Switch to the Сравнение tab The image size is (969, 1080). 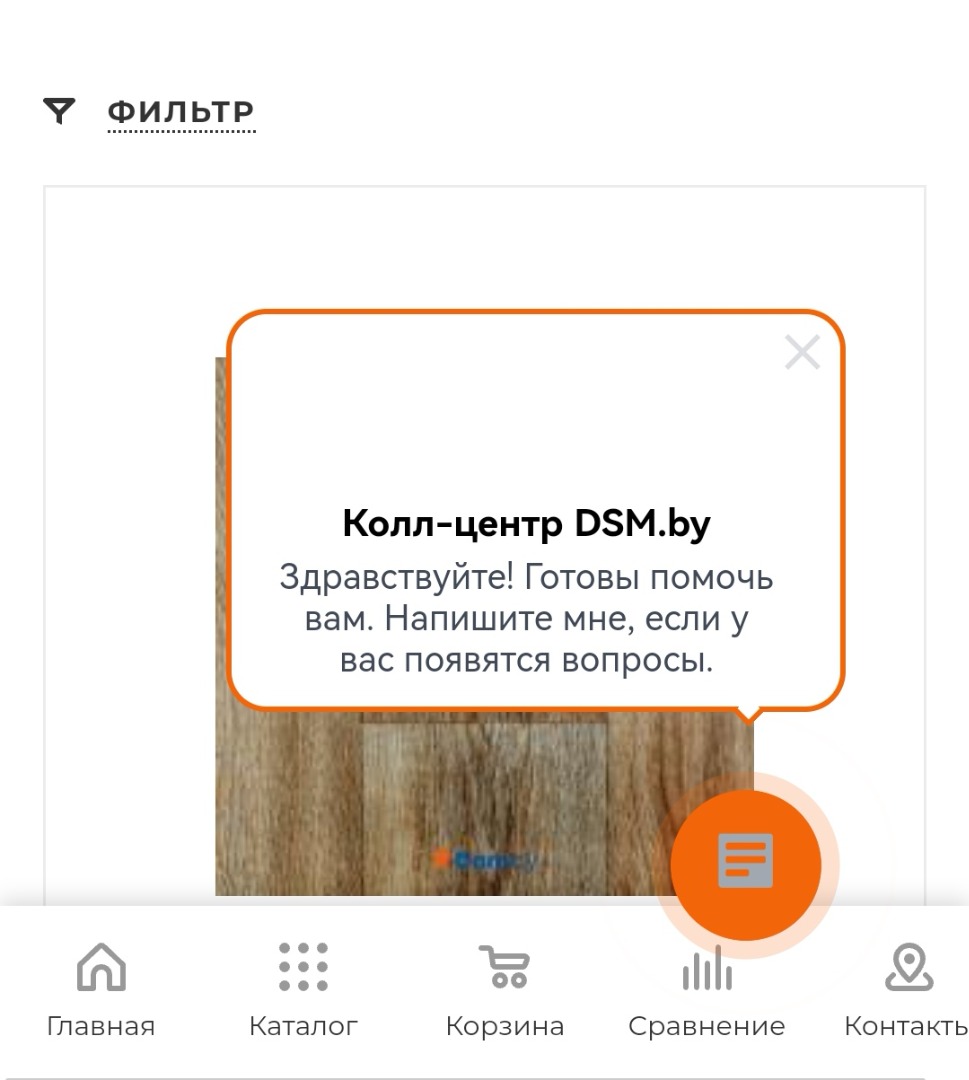706,988
